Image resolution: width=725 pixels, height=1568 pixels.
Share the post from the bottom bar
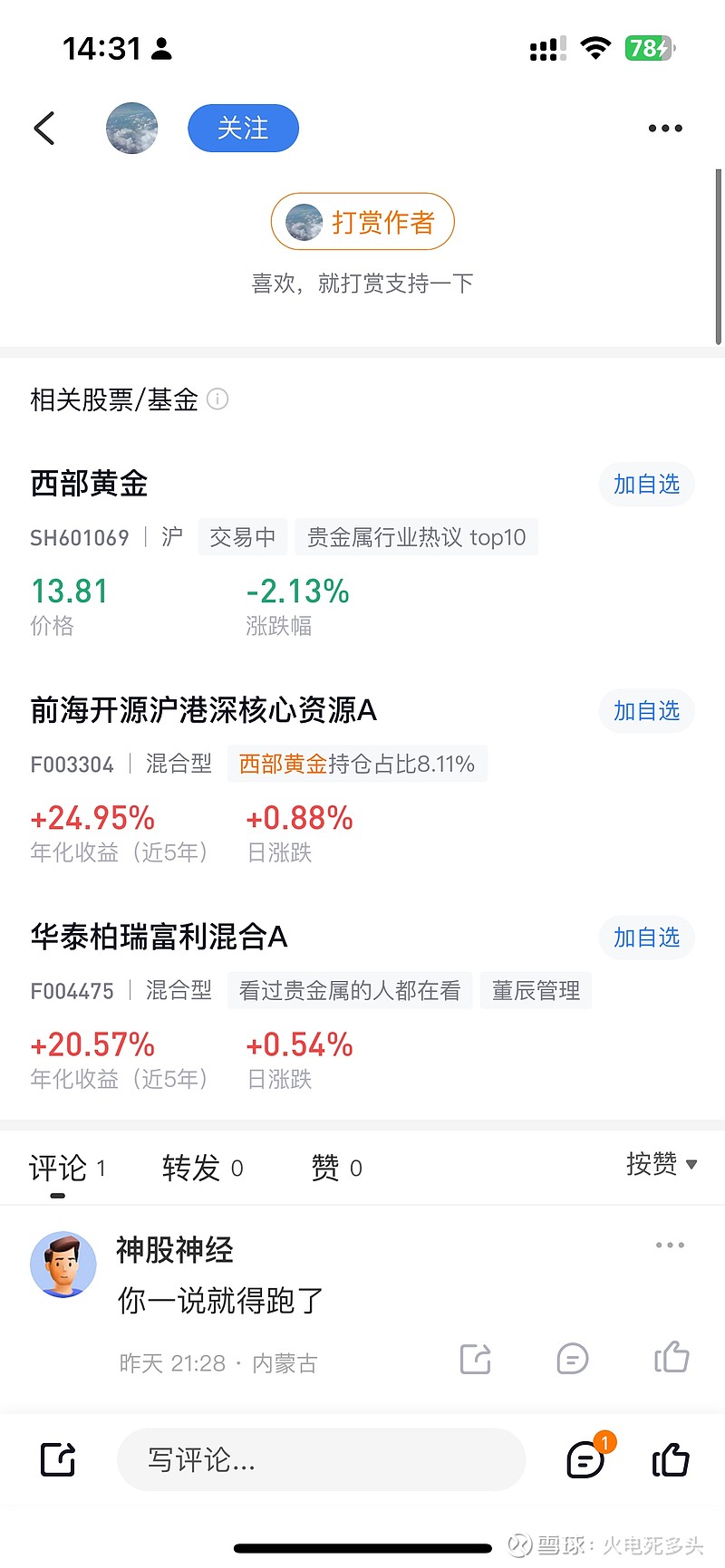click(x=58, y=1459)
